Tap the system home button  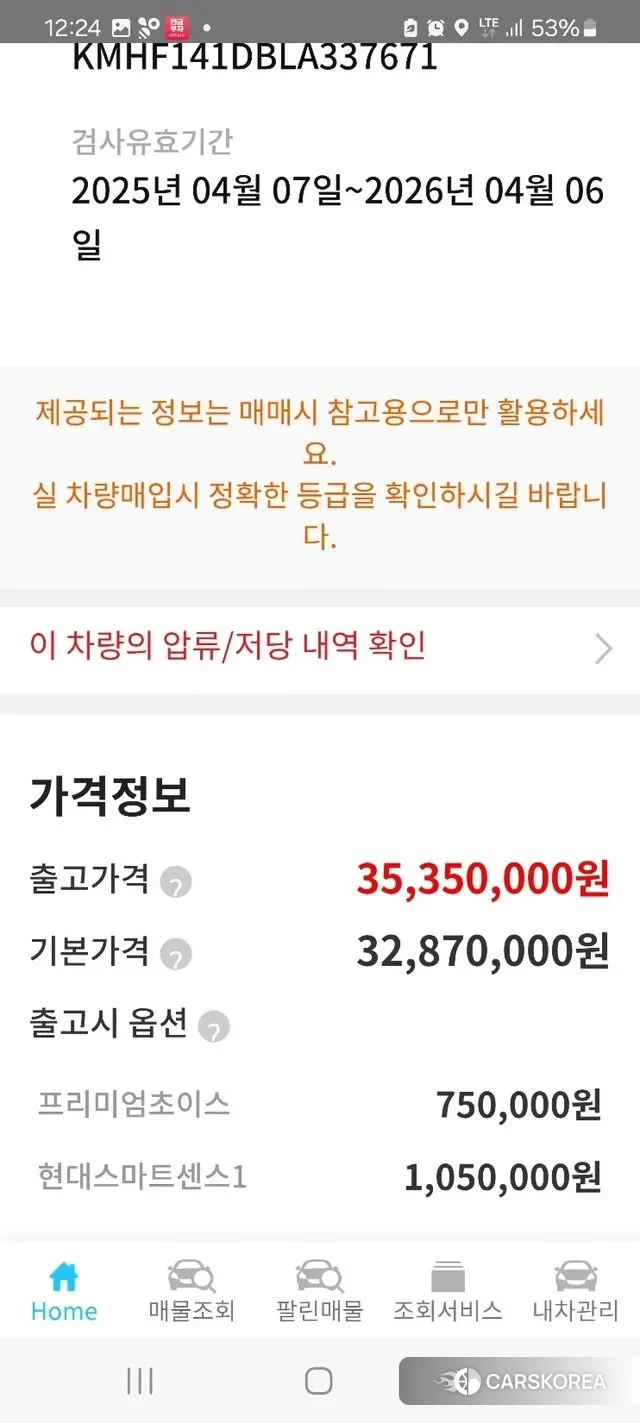click(319, 1381)
